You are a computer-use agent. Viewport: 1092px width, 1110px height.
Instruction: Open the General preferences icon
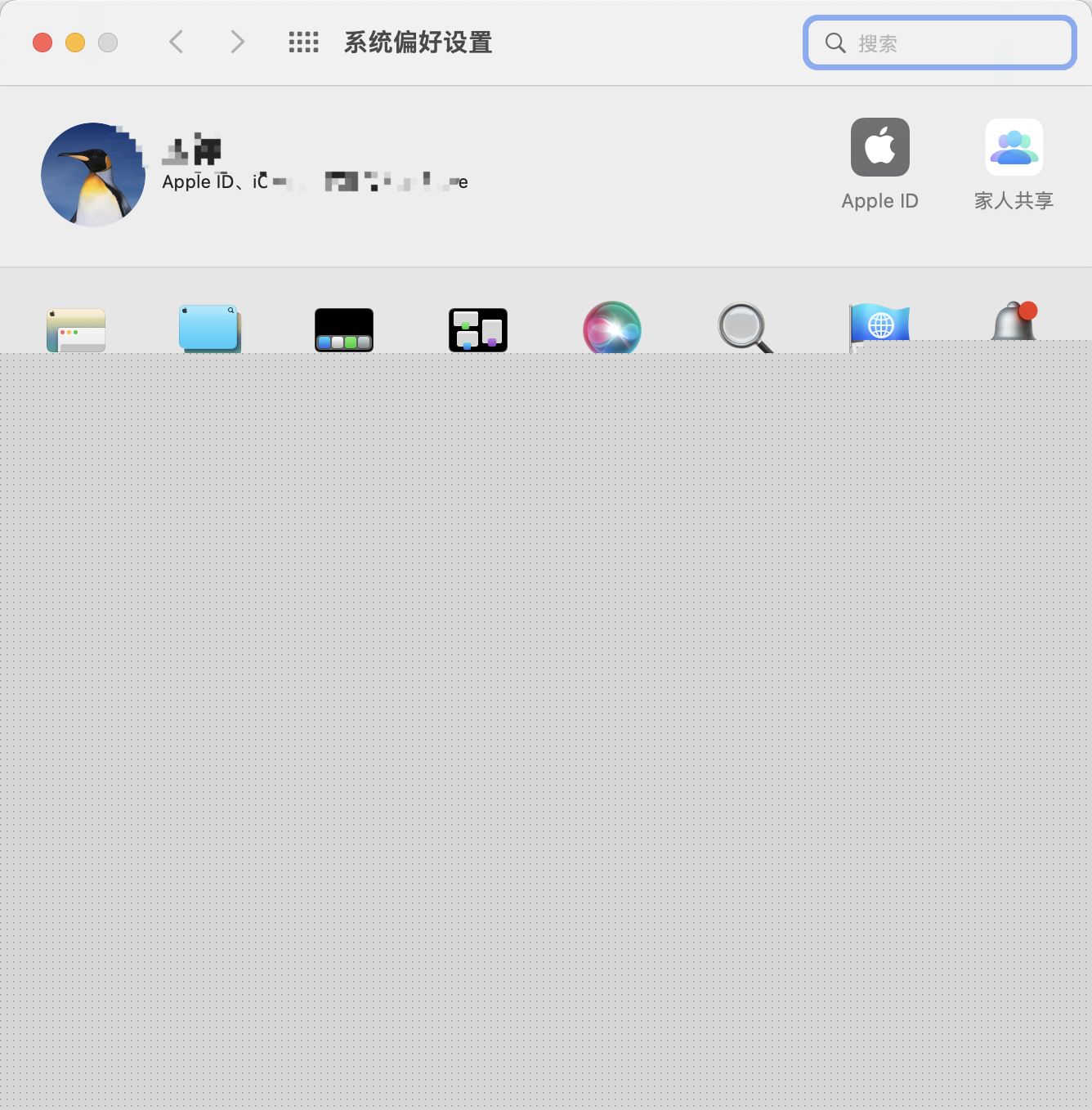[76, 330]
